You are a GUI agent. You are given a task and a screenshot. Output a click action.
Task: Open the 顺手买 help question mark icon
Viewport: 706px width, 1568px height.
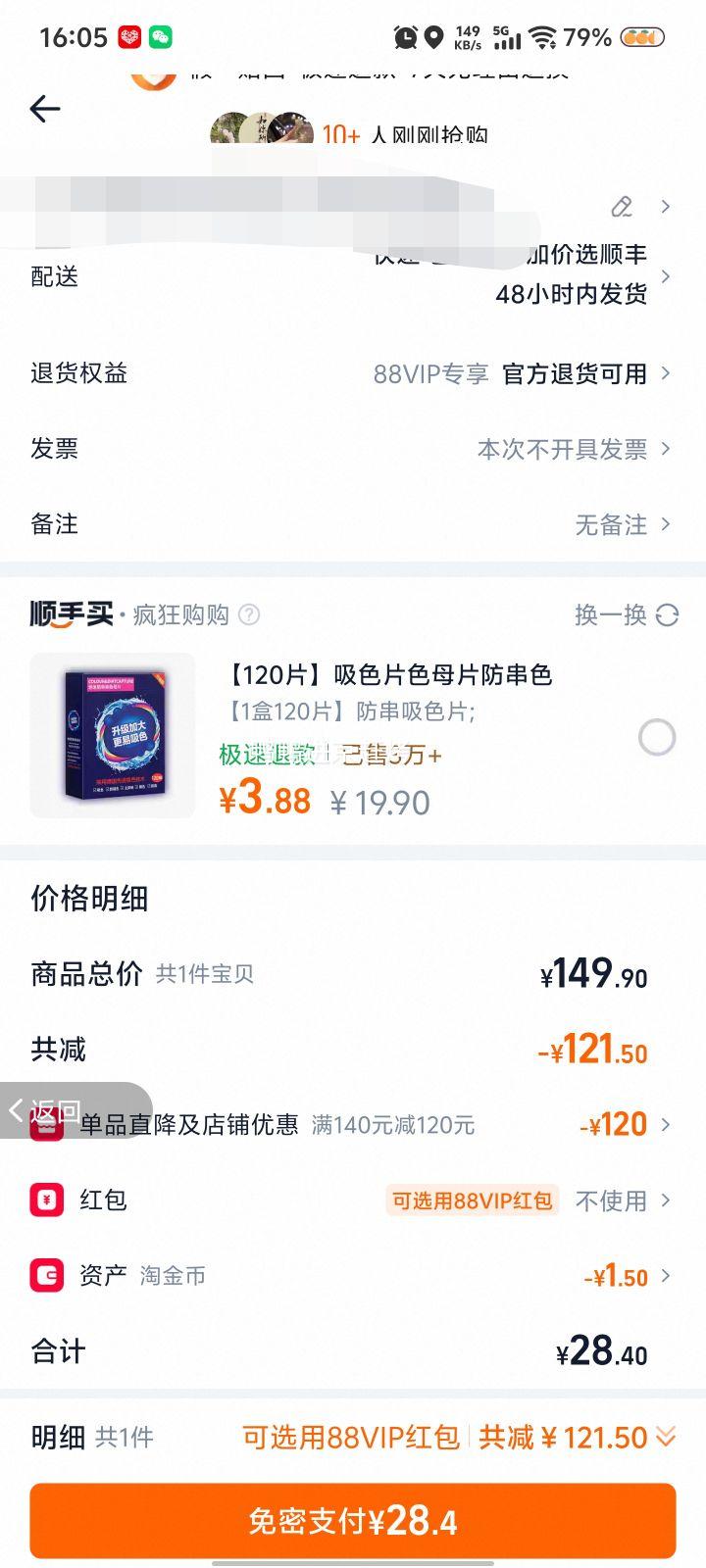251,616
